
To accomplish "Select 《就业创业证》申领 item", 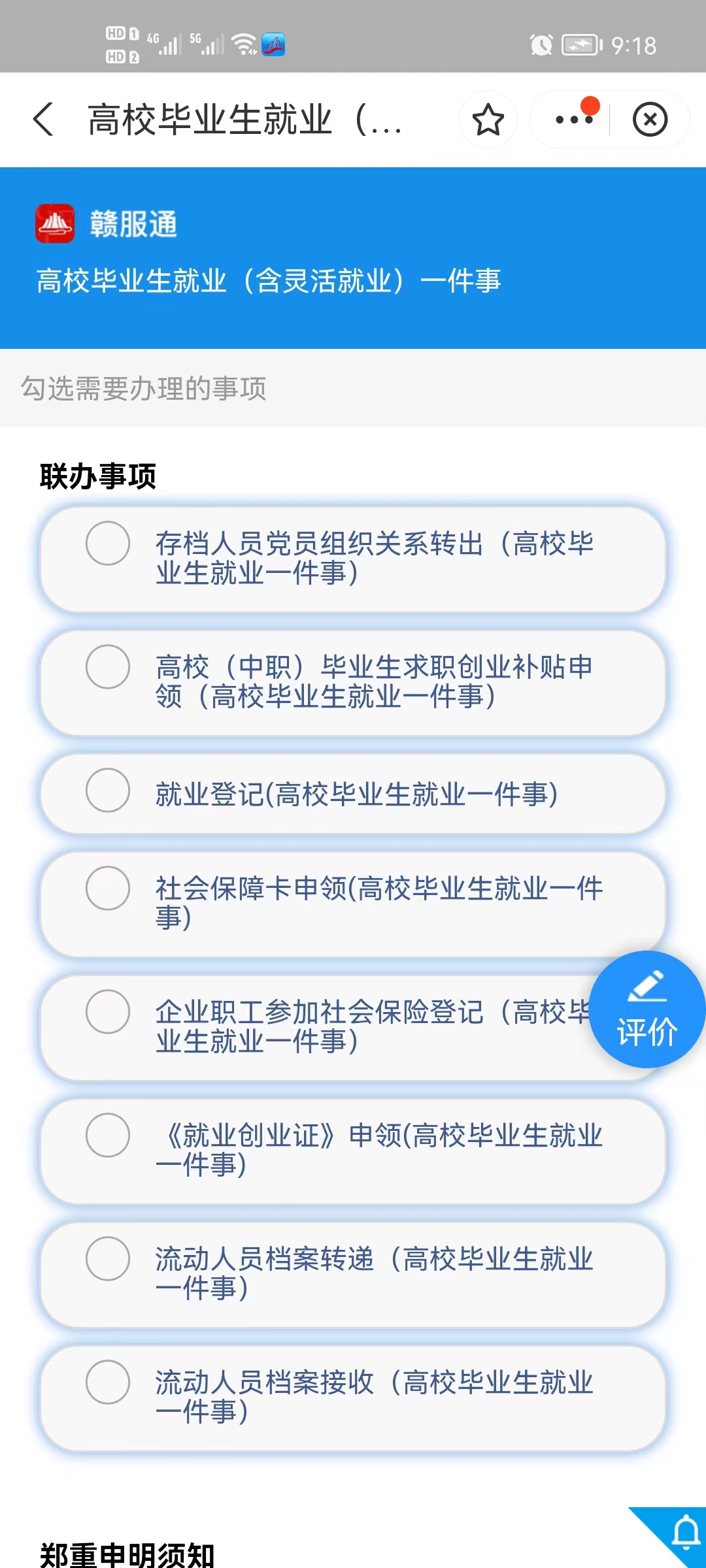I will pyautogui.click(x=108, y=1135).
